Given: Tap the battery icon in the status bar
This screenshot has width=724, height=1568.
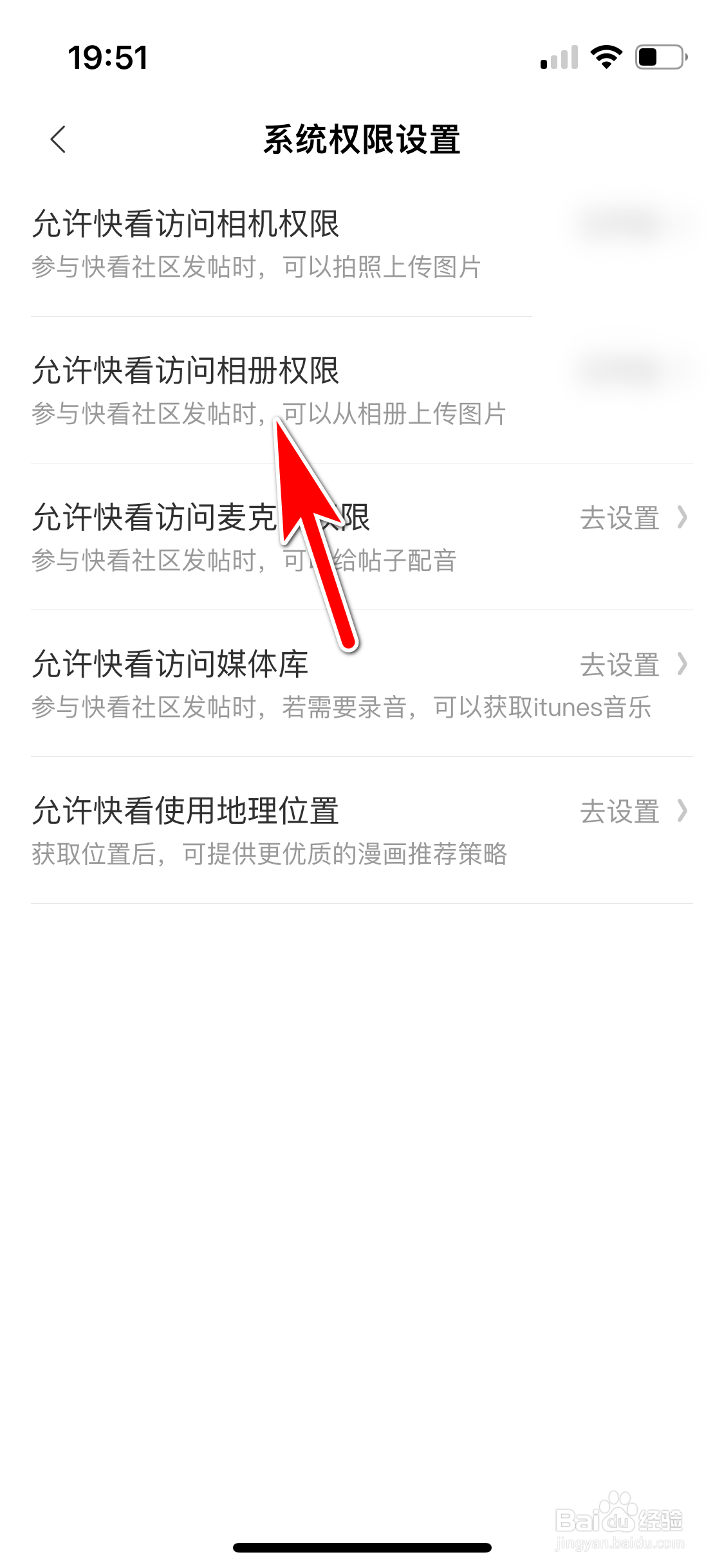Looking at the screenshot, I should pos(658,57).
